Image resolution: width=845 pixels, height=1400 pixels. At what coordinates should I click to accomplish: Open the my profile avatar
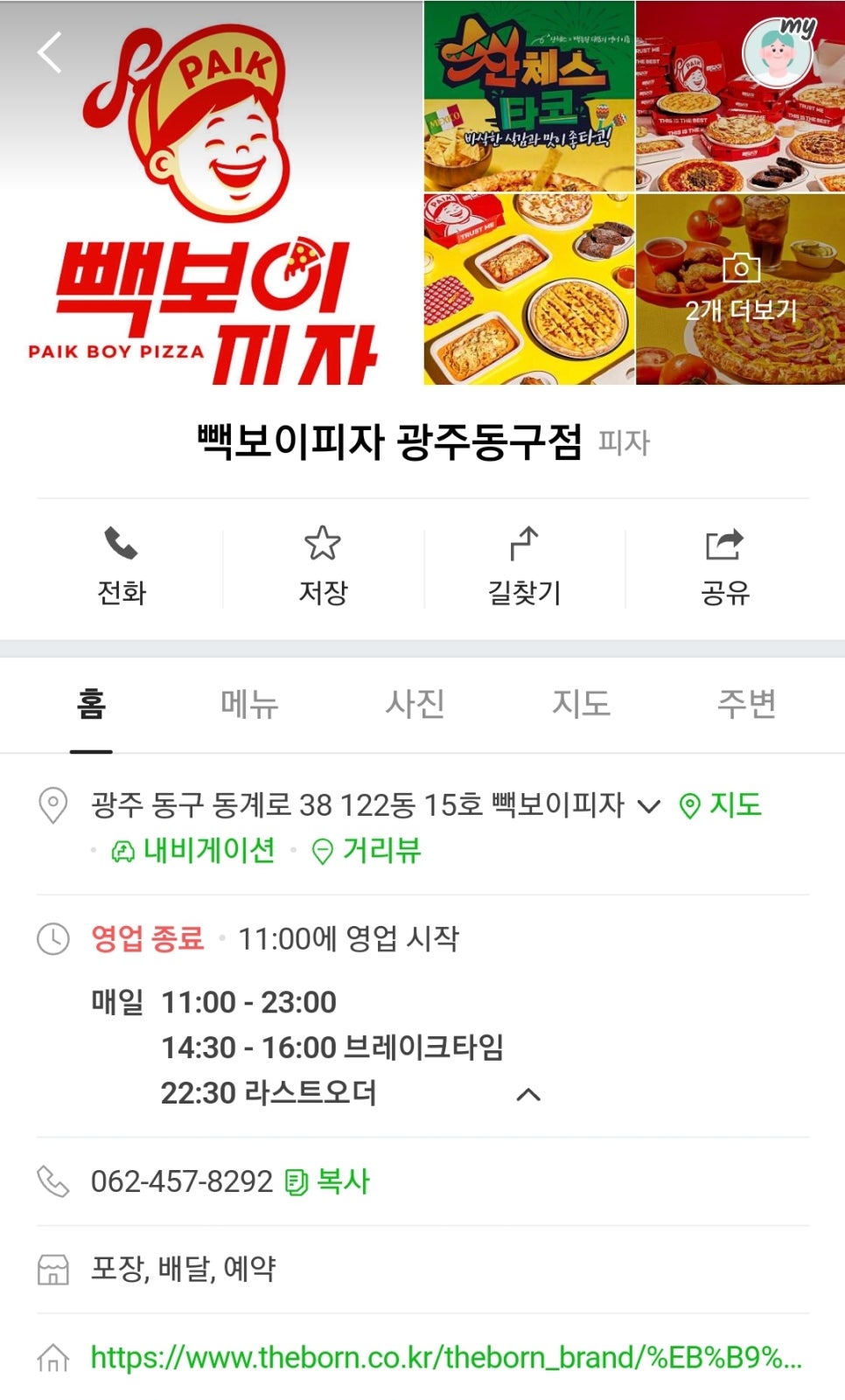tap(778, 52)
